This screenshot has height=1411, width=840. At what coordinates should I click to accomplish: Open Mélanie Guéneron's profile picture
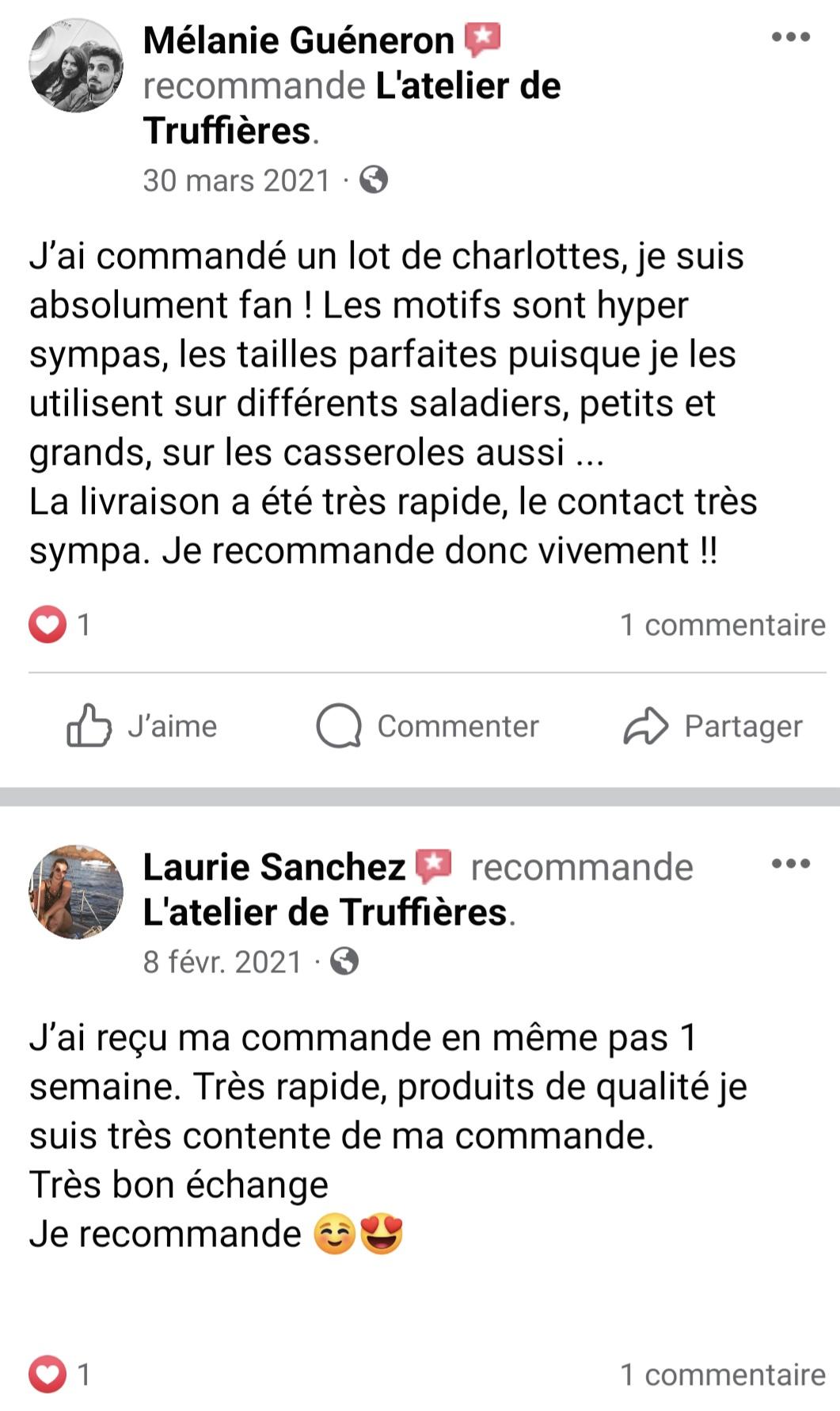pos(76,66)
